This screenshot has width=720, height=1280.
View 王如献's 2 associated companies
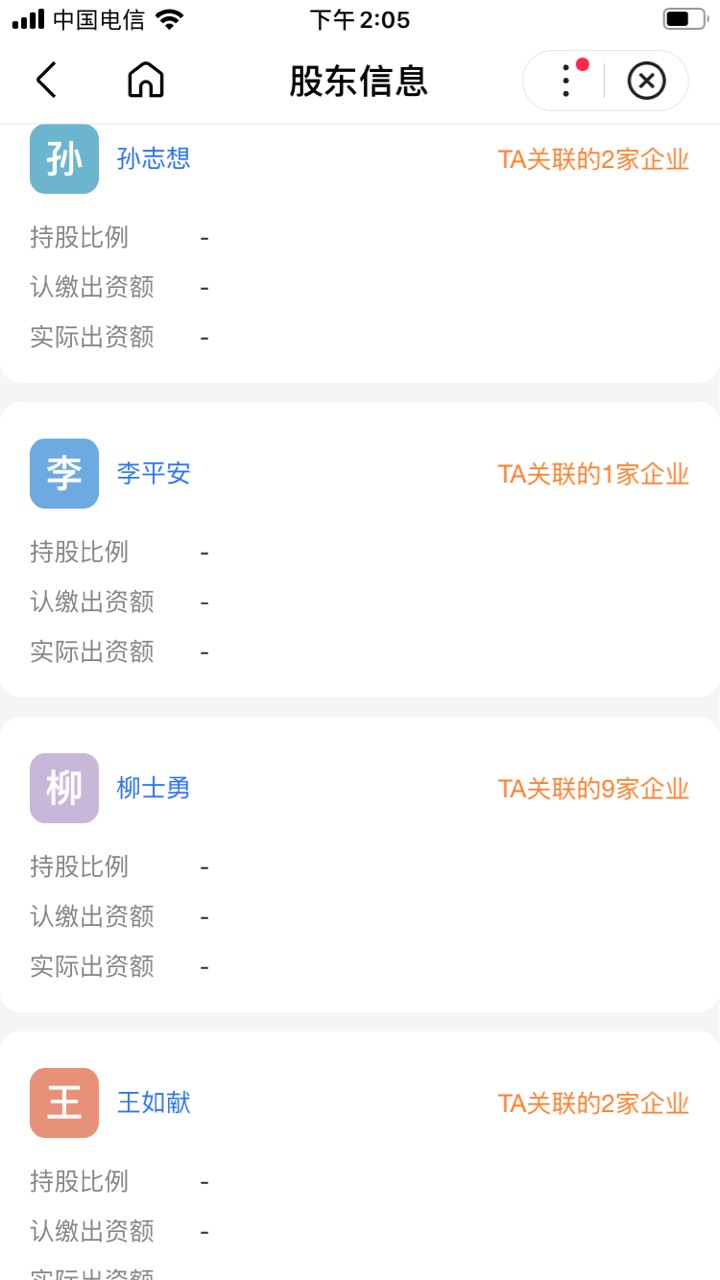tap(593, 1103)
